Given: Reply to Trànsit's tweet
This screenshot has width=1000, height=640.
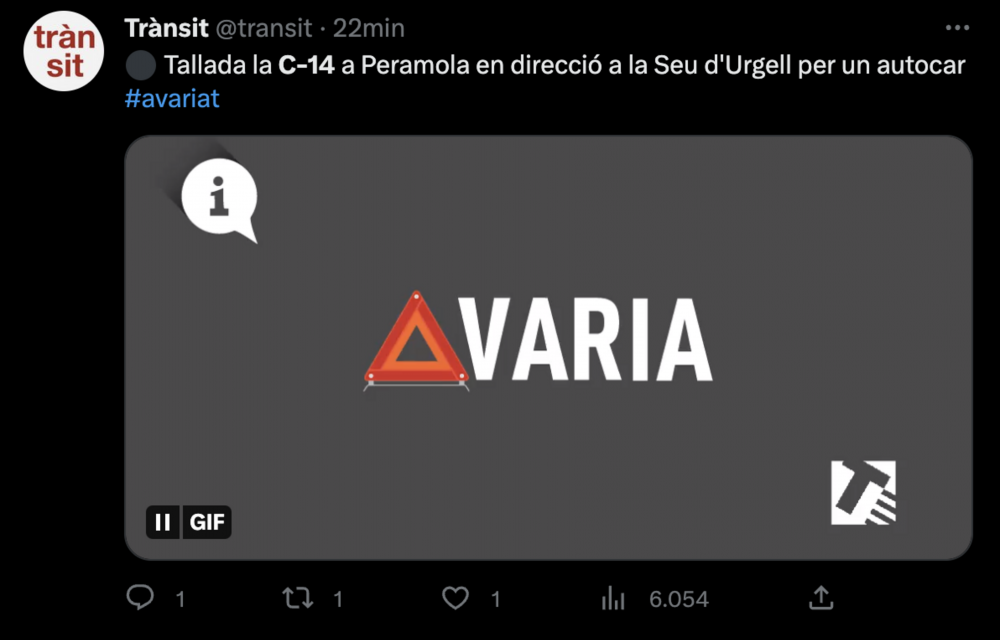Looking at the screenshot, I should (141, 598).
